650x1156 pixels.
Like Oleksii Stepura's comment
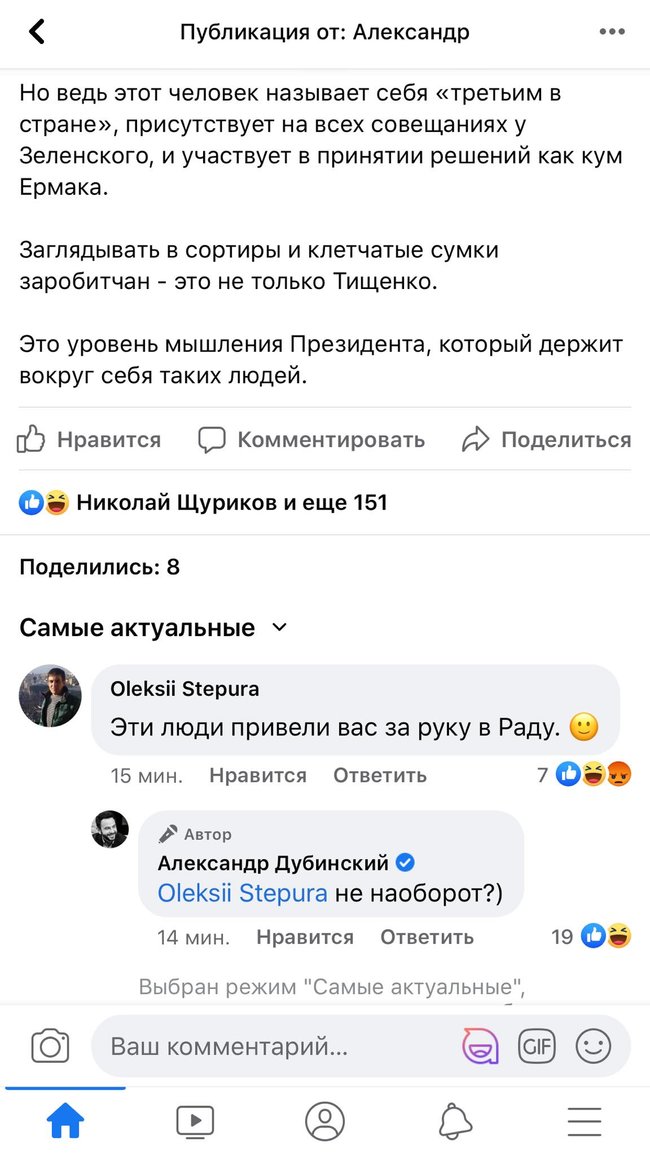(257, 775)
